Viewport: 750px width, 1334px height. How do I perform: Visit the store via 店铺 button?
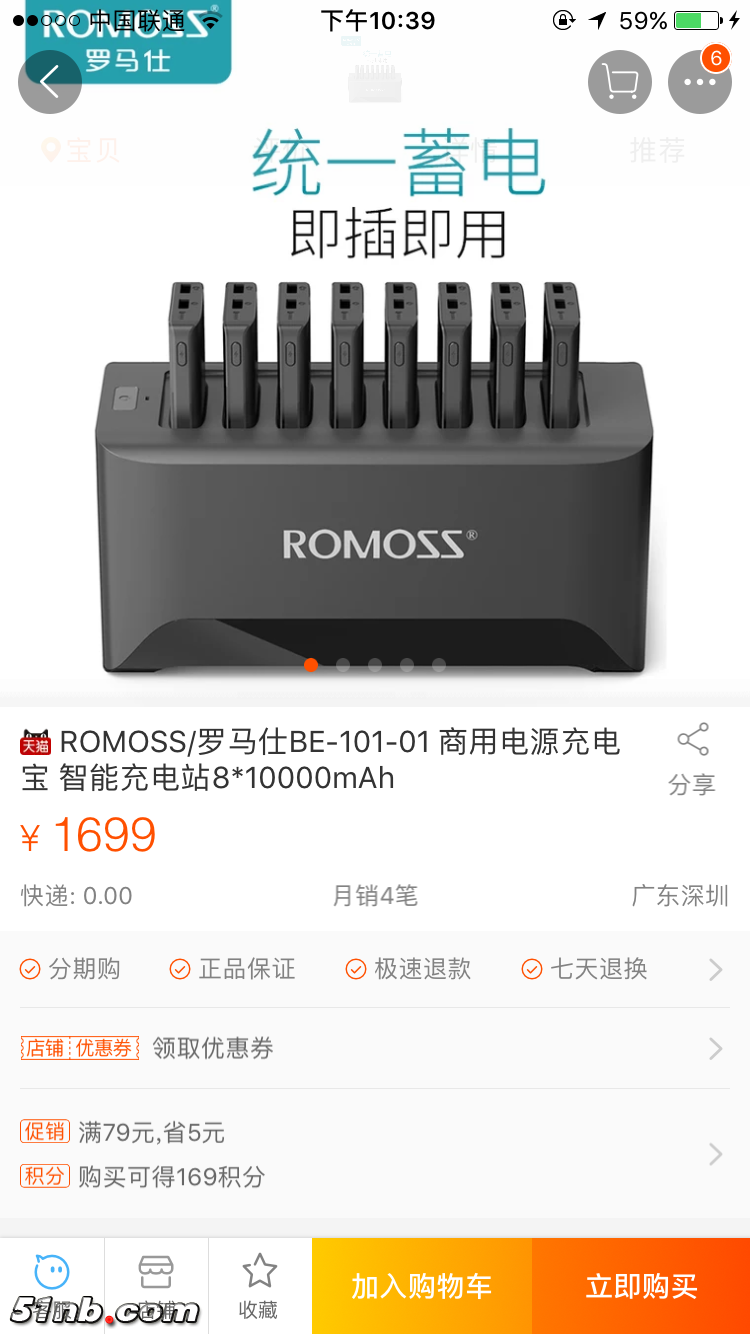[x=156, y=1285]
